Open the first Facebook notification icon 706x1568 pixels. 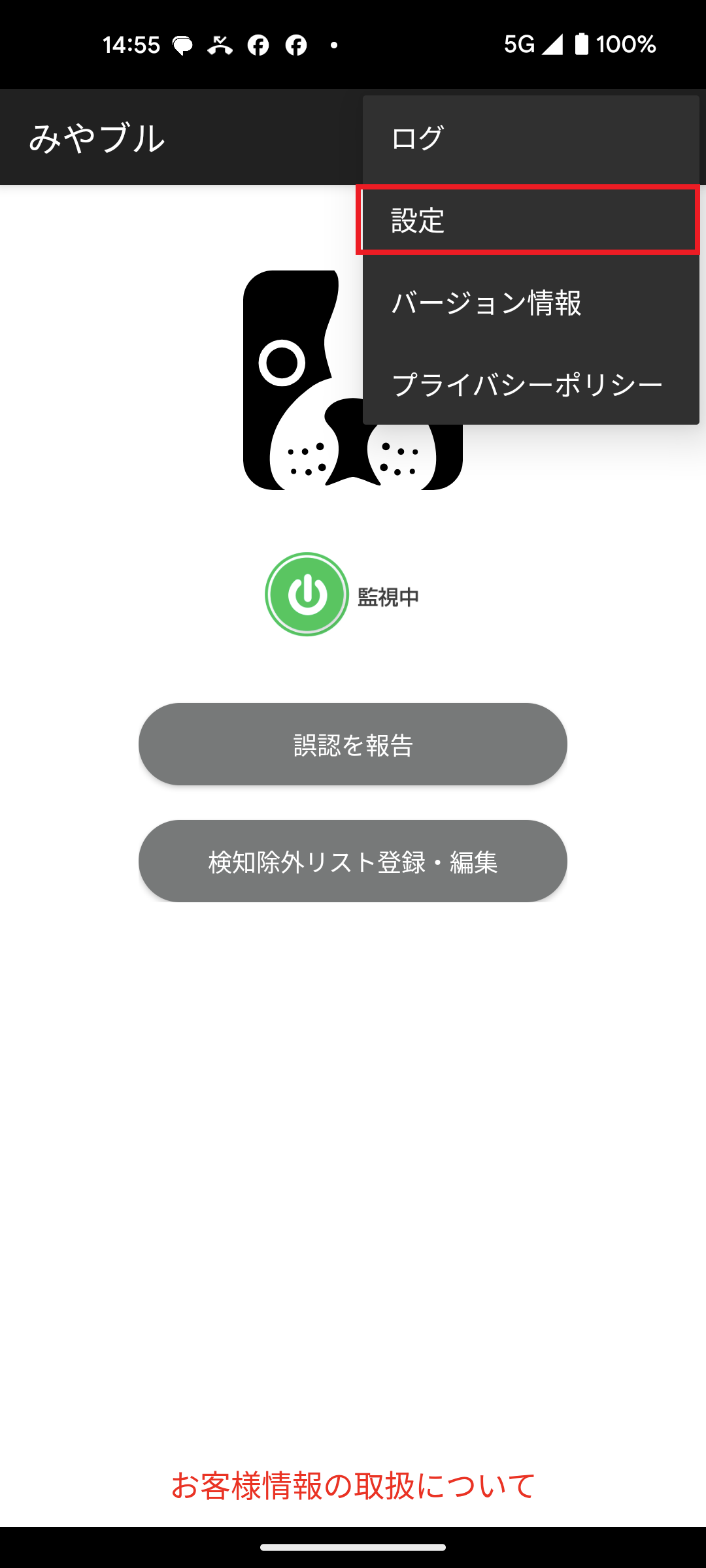(258, 44)
